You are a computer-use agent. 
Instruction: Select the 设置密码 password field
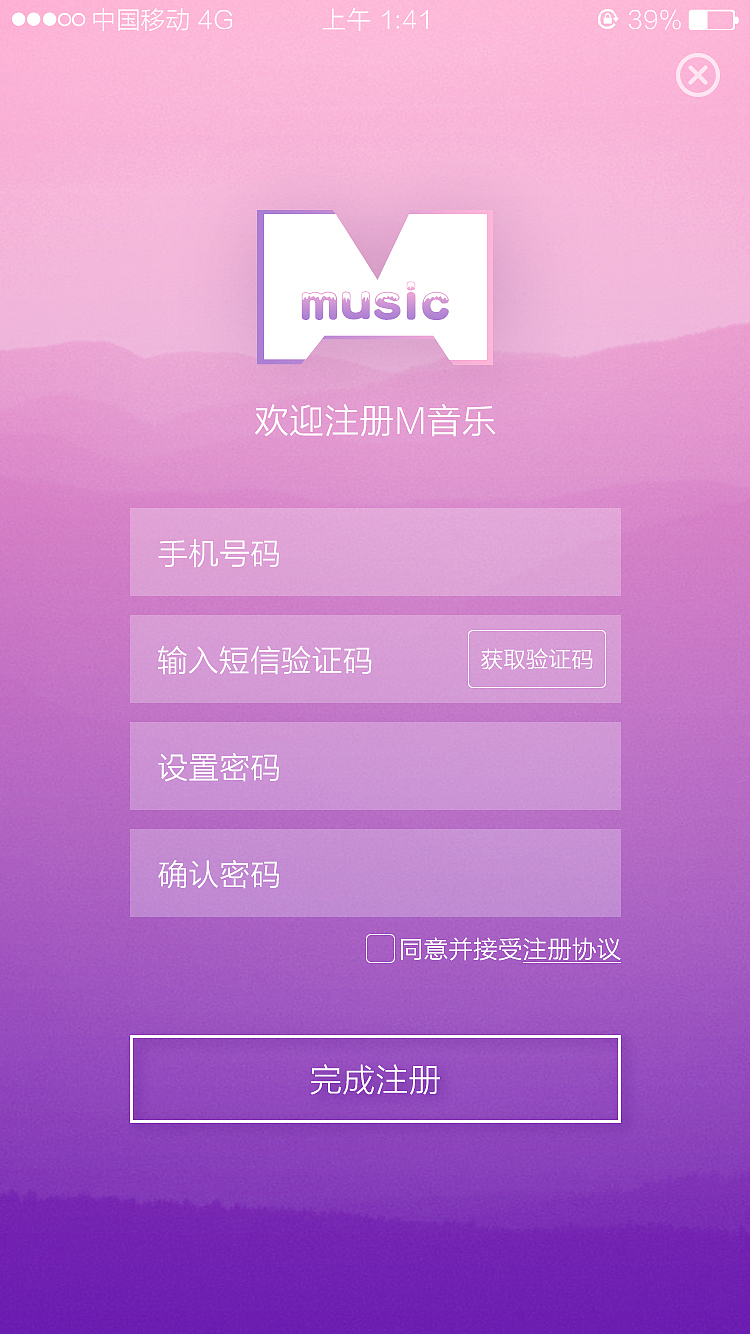[375, 767]
